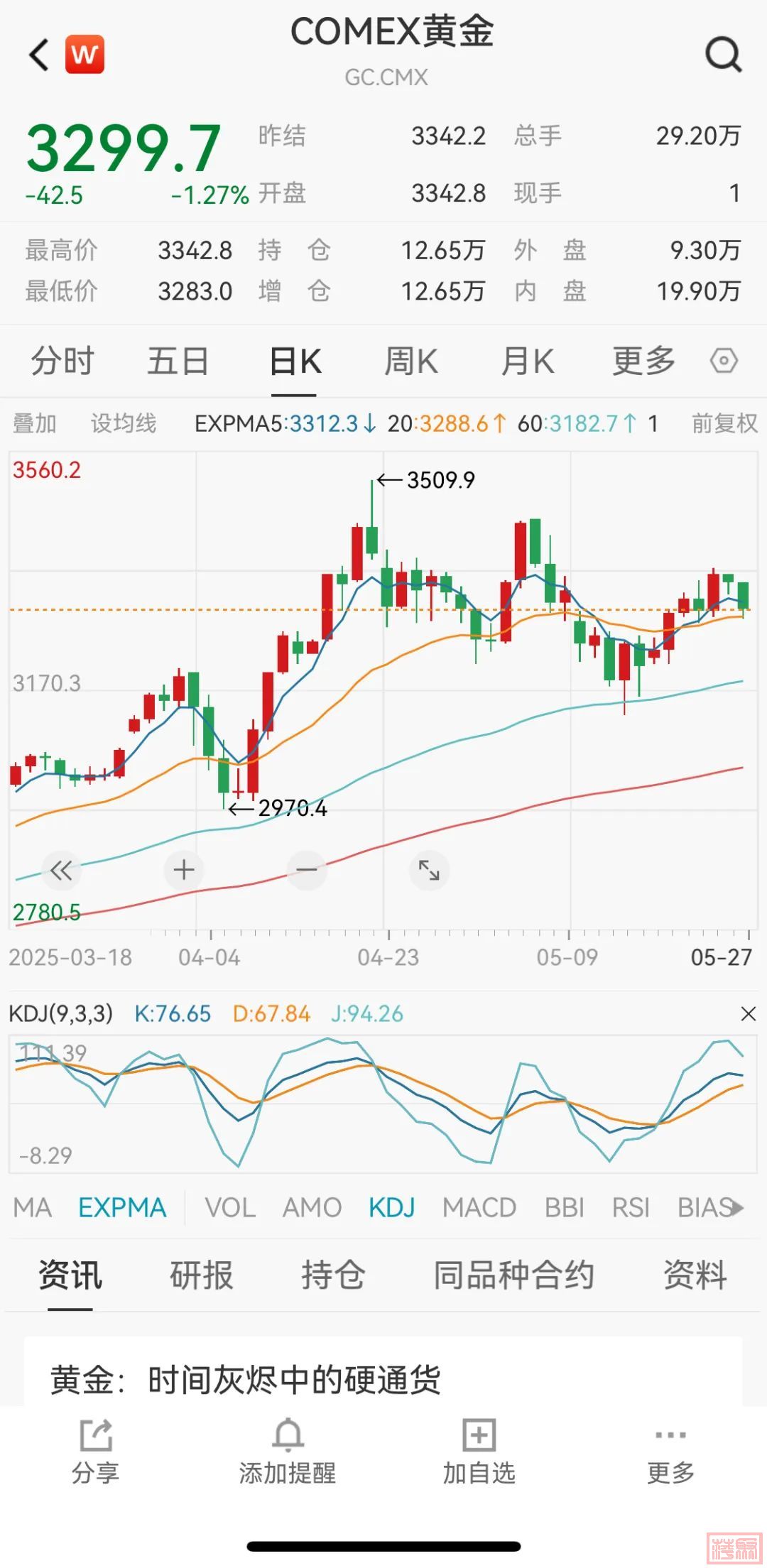The height and width of the screenshot is (1568, 767).
Task: Tap 添加提醒 to add a price alert
Action: tap(288, 1452)
